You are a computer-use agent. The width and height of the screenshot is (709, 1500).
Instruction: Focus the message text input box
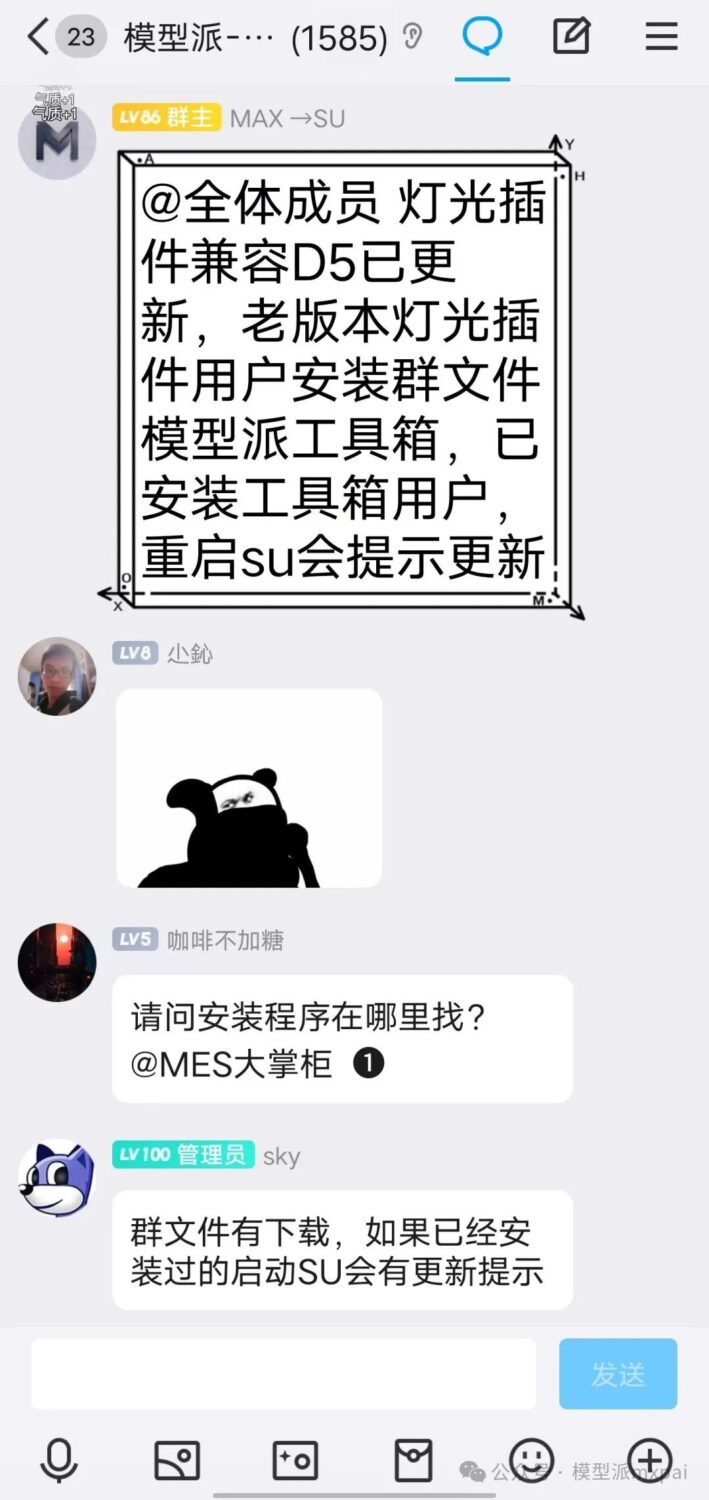click(x=283, y=1374)
